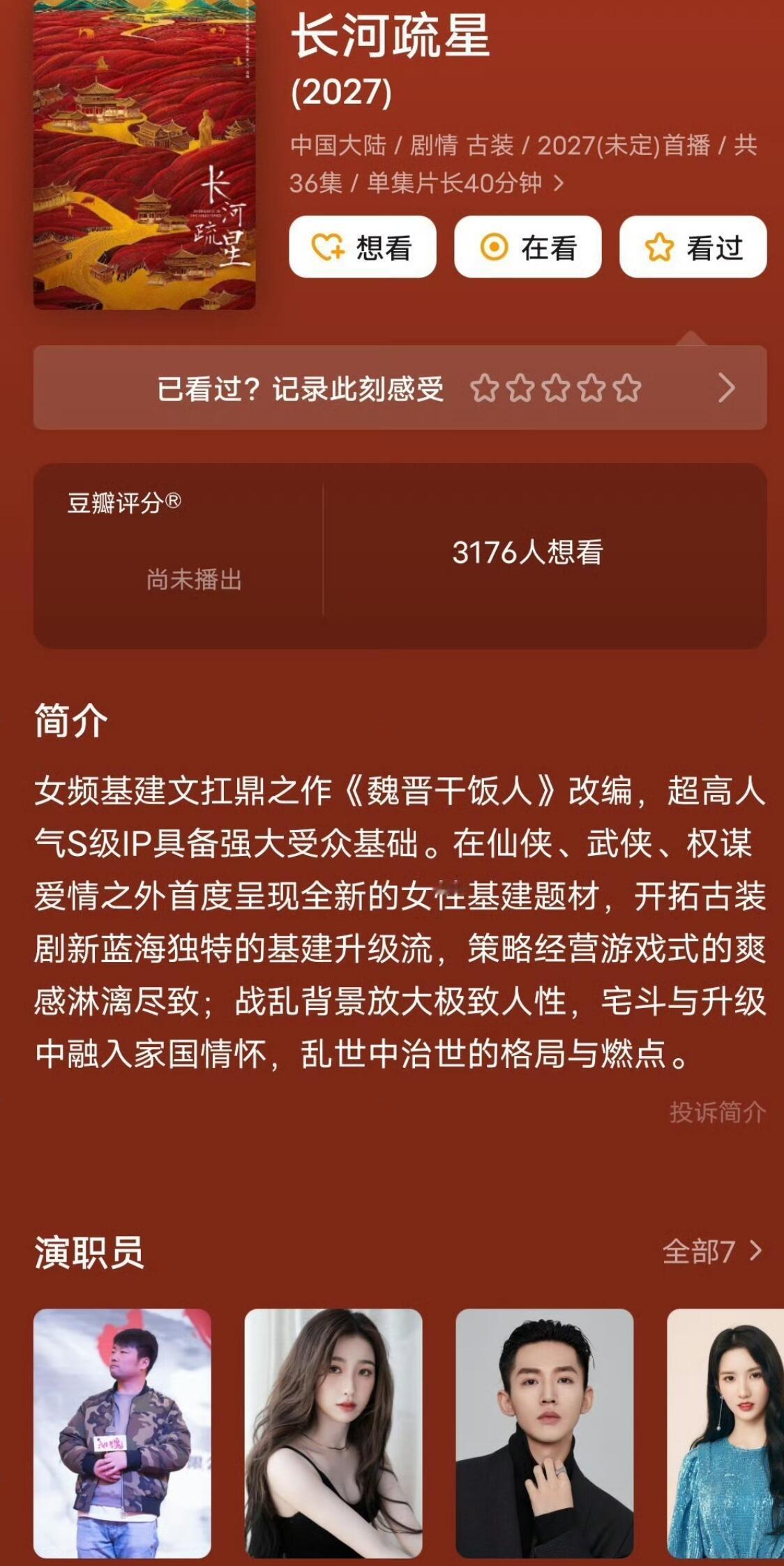Screen dimensions: 784x1566
Task: Click the star icon inside 看过 button
Action: coord(660,246)
